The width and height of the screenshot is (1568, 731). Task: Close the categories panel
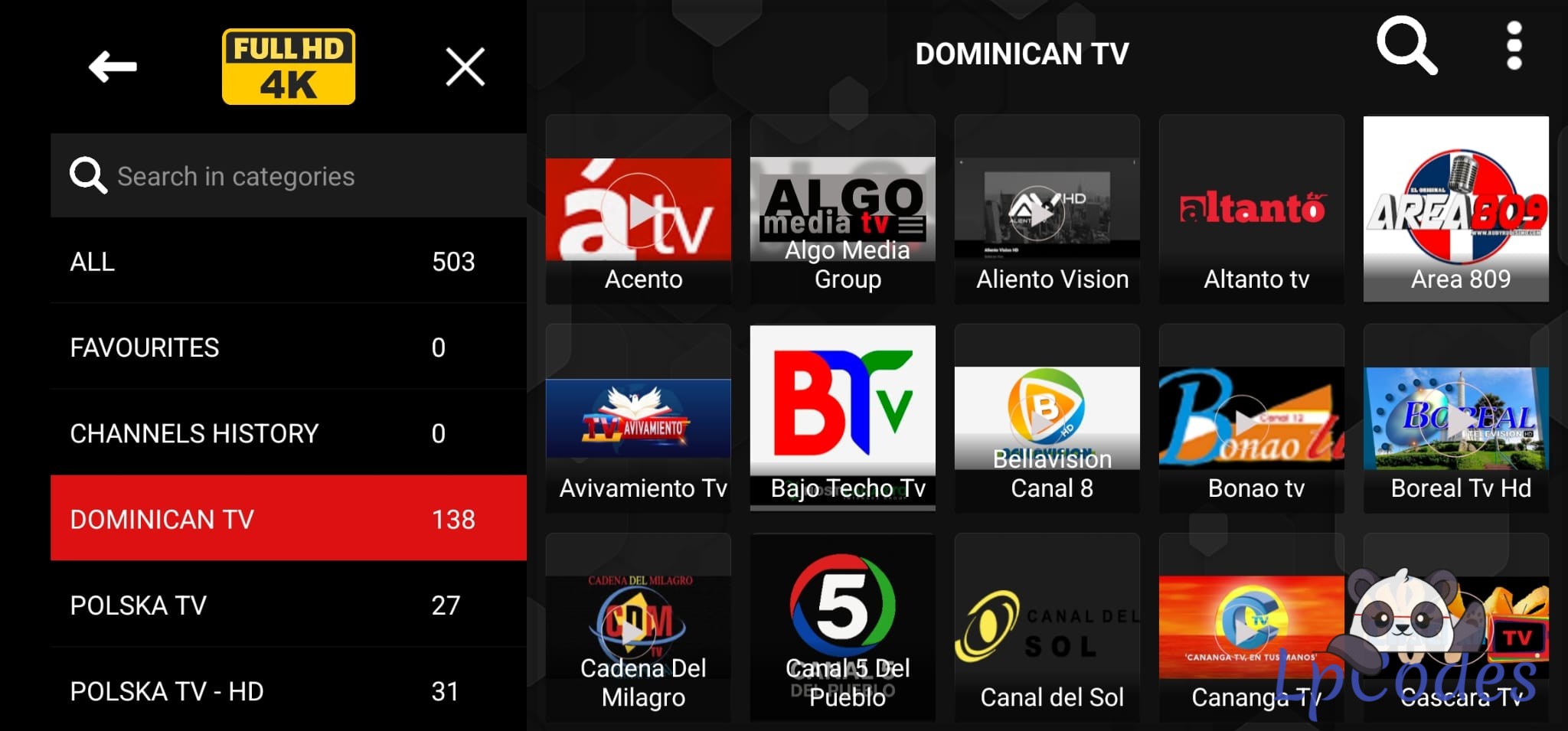point(465,67)
